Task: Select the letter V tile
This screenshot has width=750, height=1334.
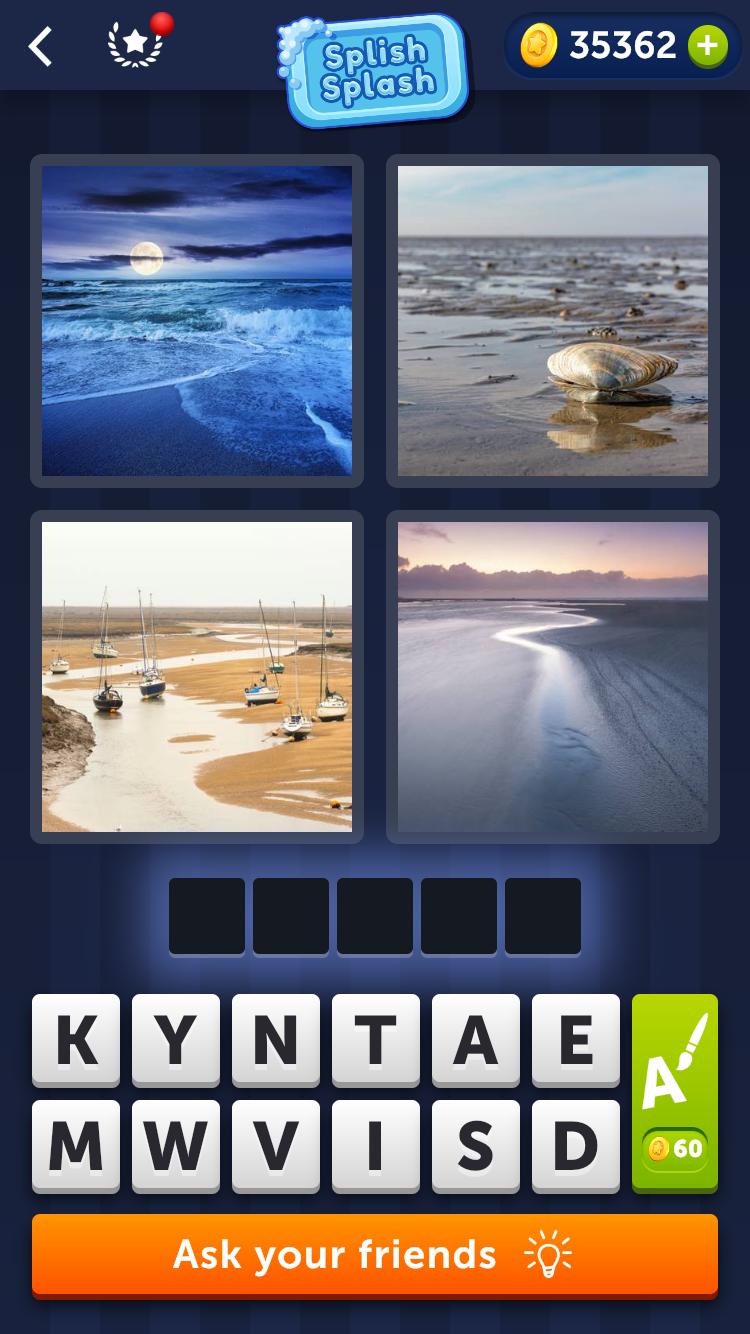Action: coord(276,1146)
